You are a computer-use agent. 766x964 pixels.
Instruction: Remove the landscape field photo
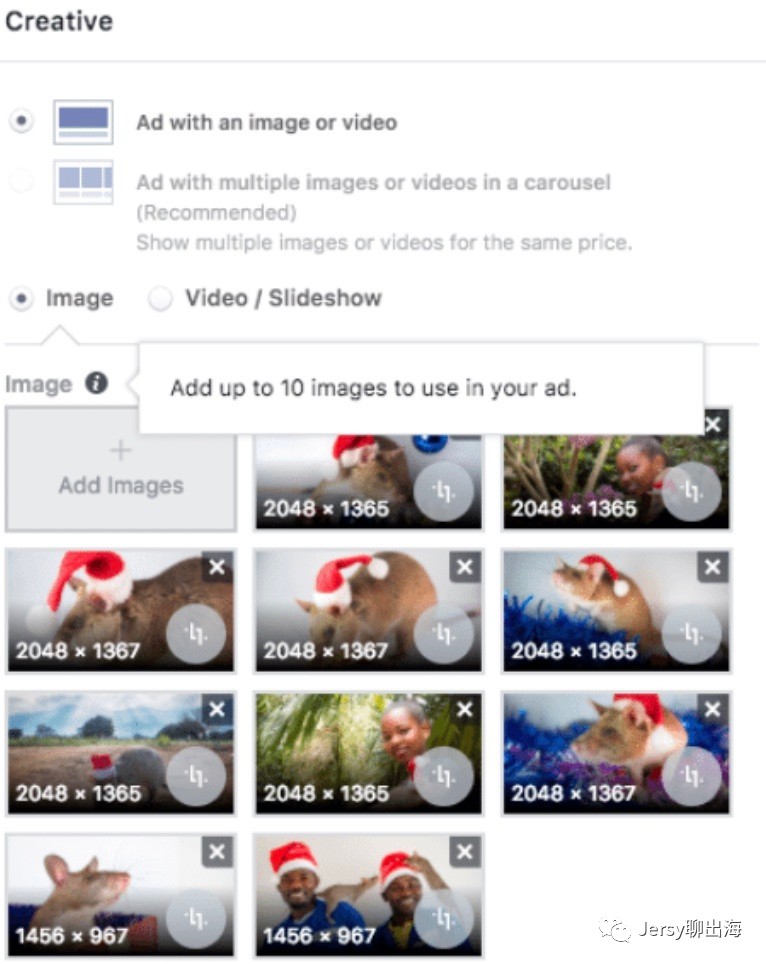point(216,710)
